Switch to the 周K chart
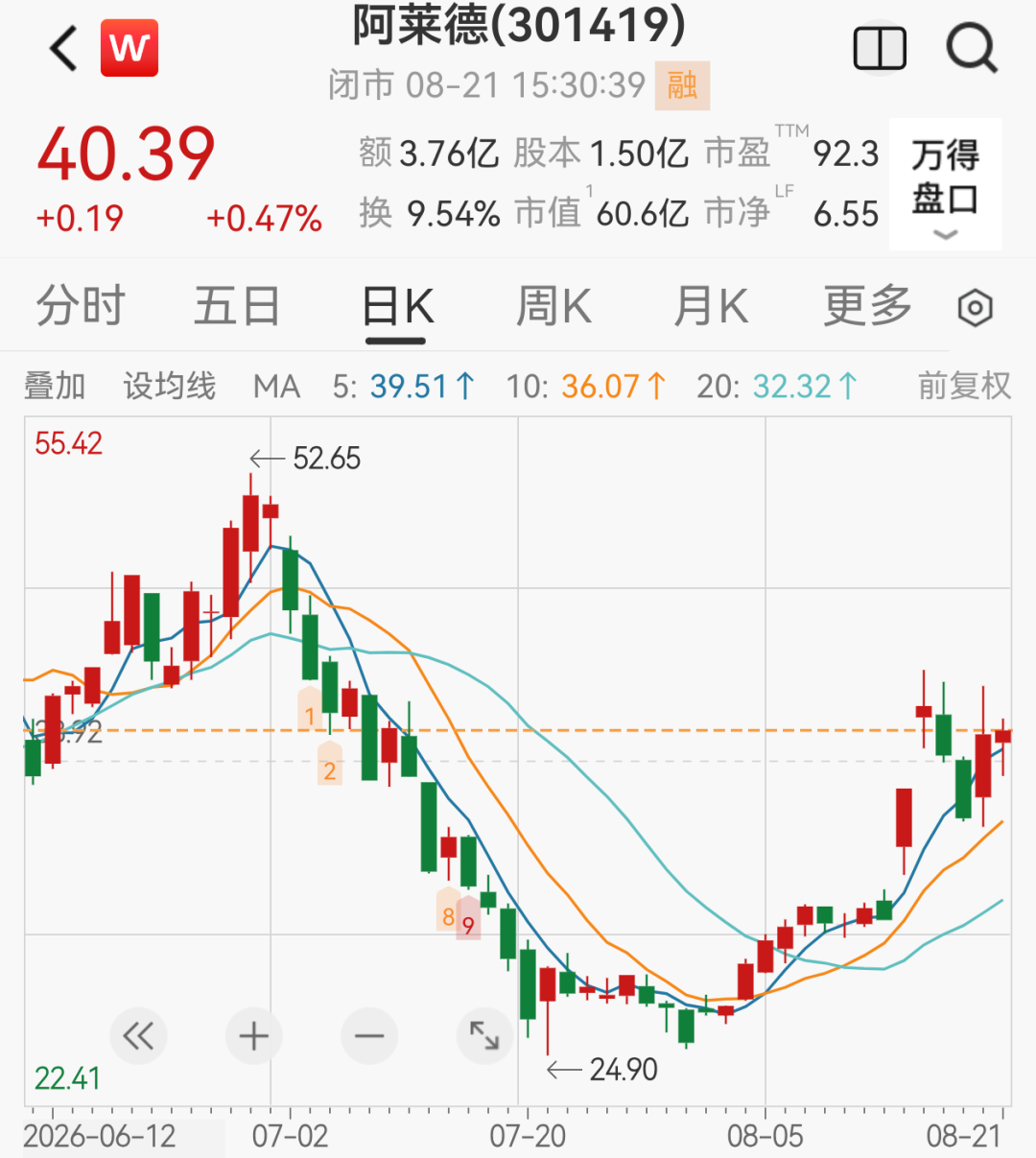This screenshot has height=1158, width=1036. (553, 307)
